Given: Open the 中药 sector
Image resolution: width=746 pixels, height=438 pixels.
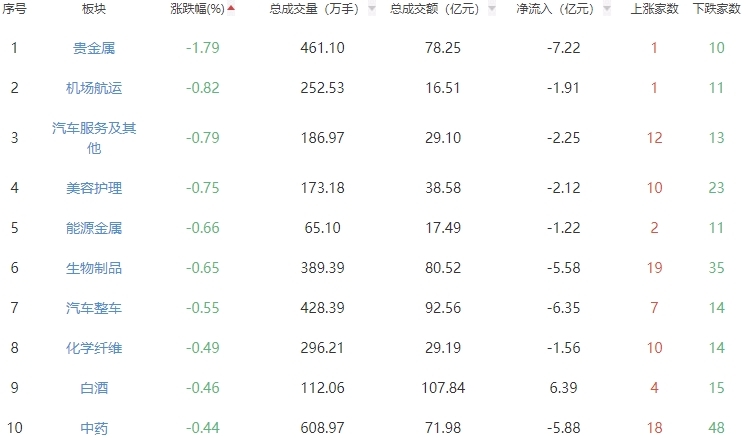Looking at the screenshot, I should click(x=94, y=428).
